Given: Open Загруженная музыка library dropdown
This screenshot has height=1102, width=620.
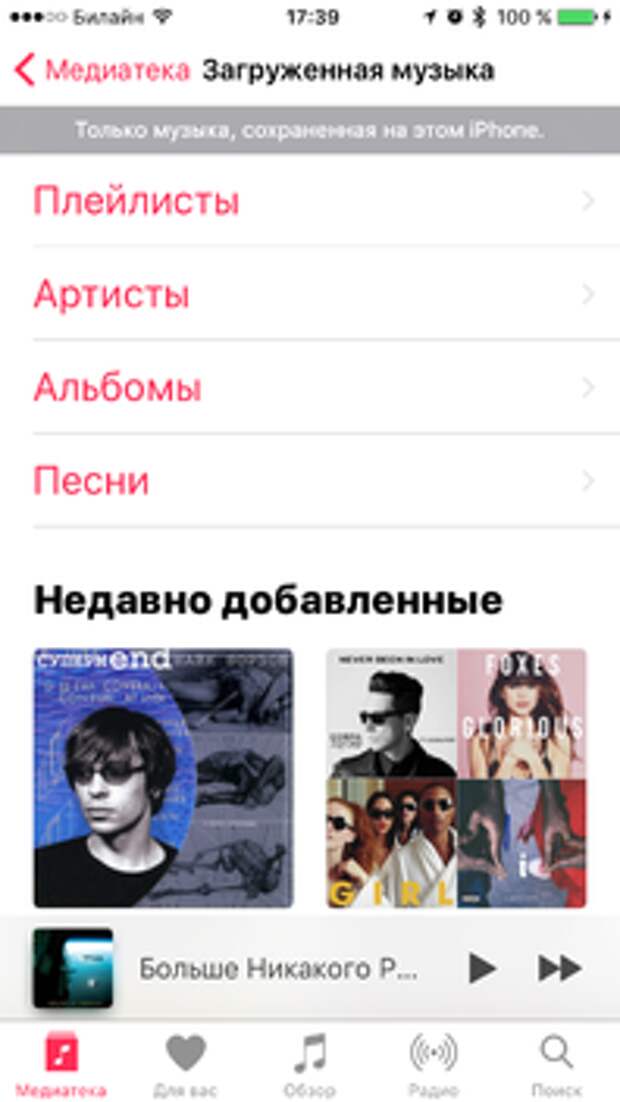Looking at the screenshot, I should click(x=348, y=70).
